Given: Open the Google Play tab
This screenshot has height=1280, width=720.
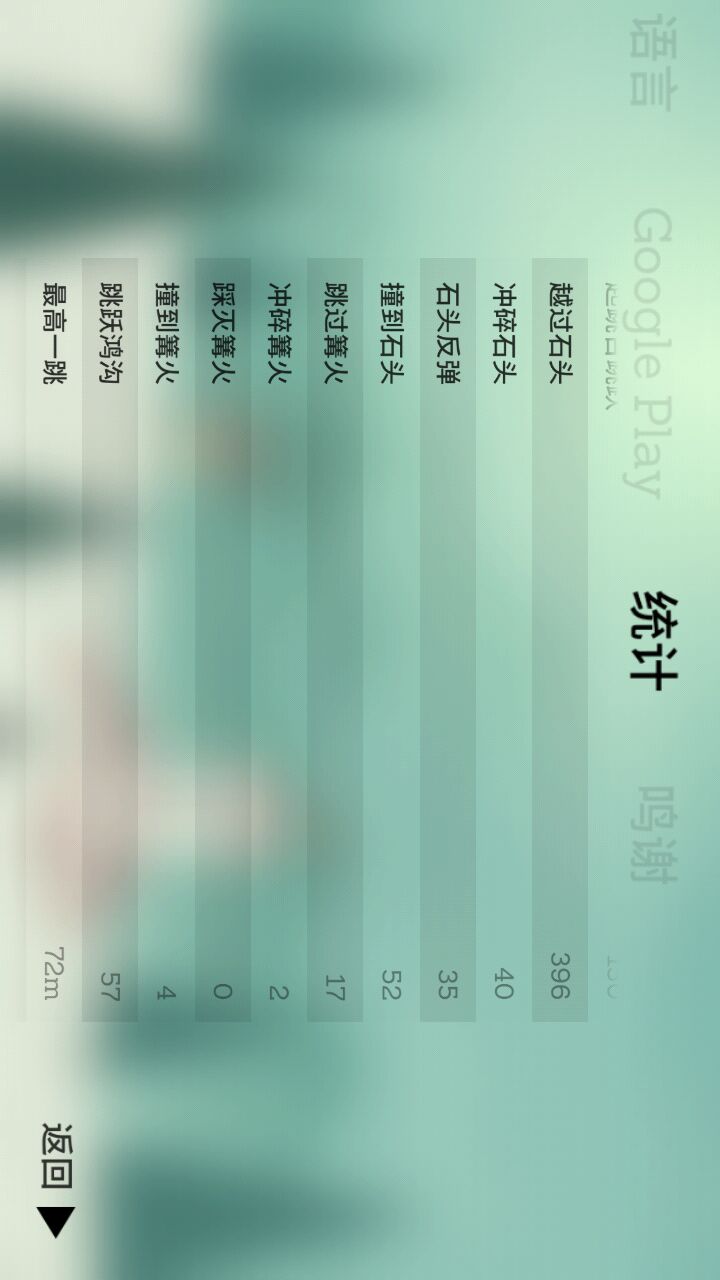Looking at the screenshot, I should click(650, 352).
